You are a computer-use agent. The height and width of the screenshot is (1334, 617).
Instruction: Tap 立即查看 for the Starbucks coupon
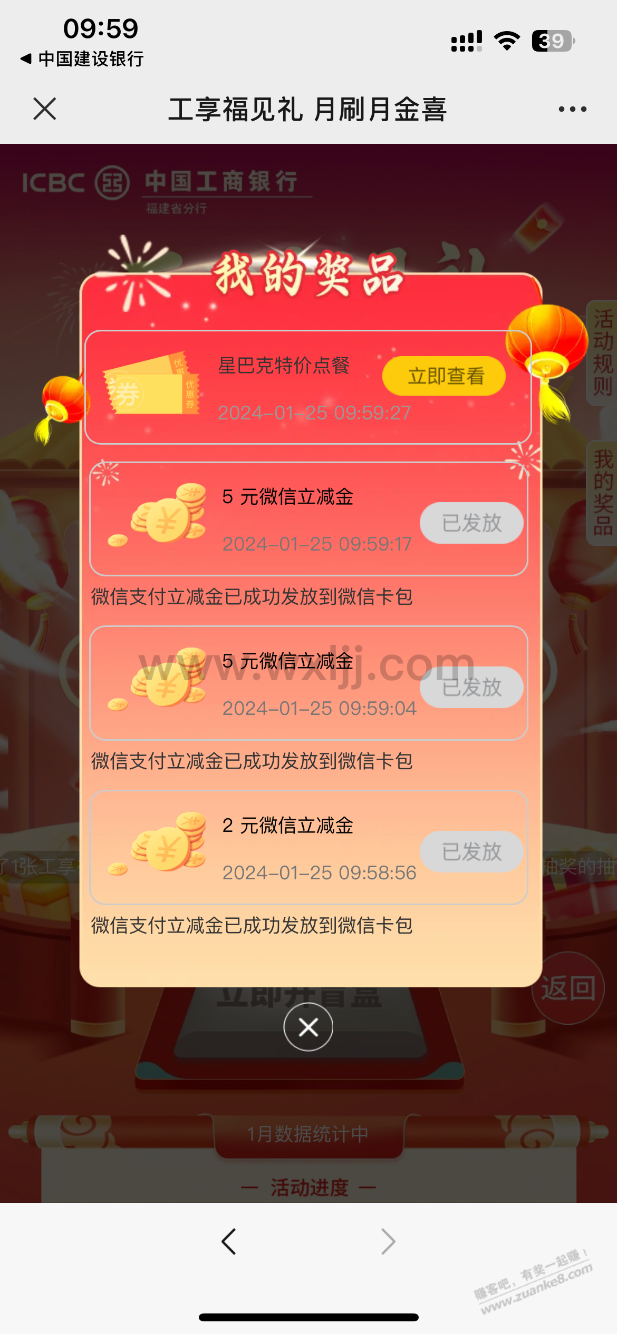coord(445,377)
